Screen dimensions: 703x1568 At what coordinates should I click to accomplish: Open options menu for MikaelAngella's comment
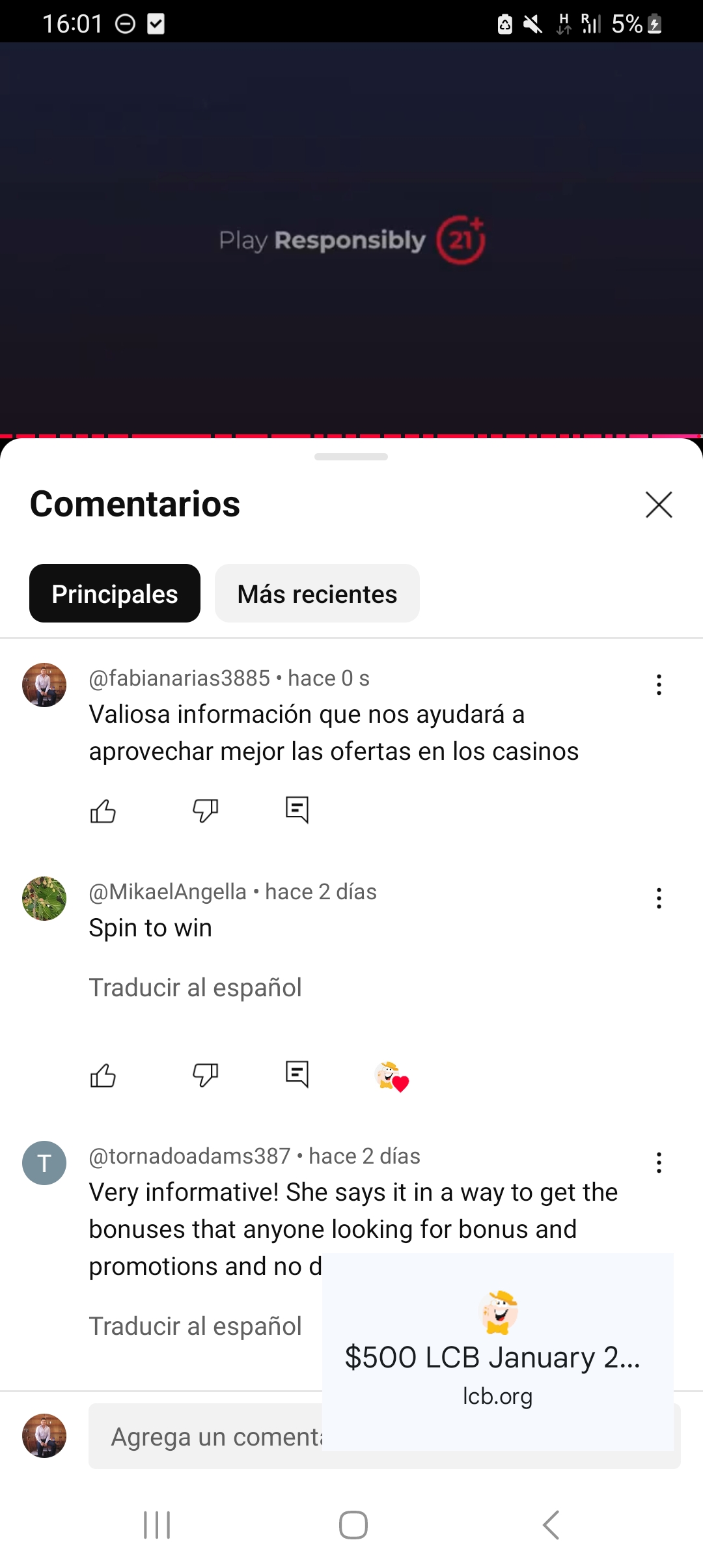pos(659,898)
